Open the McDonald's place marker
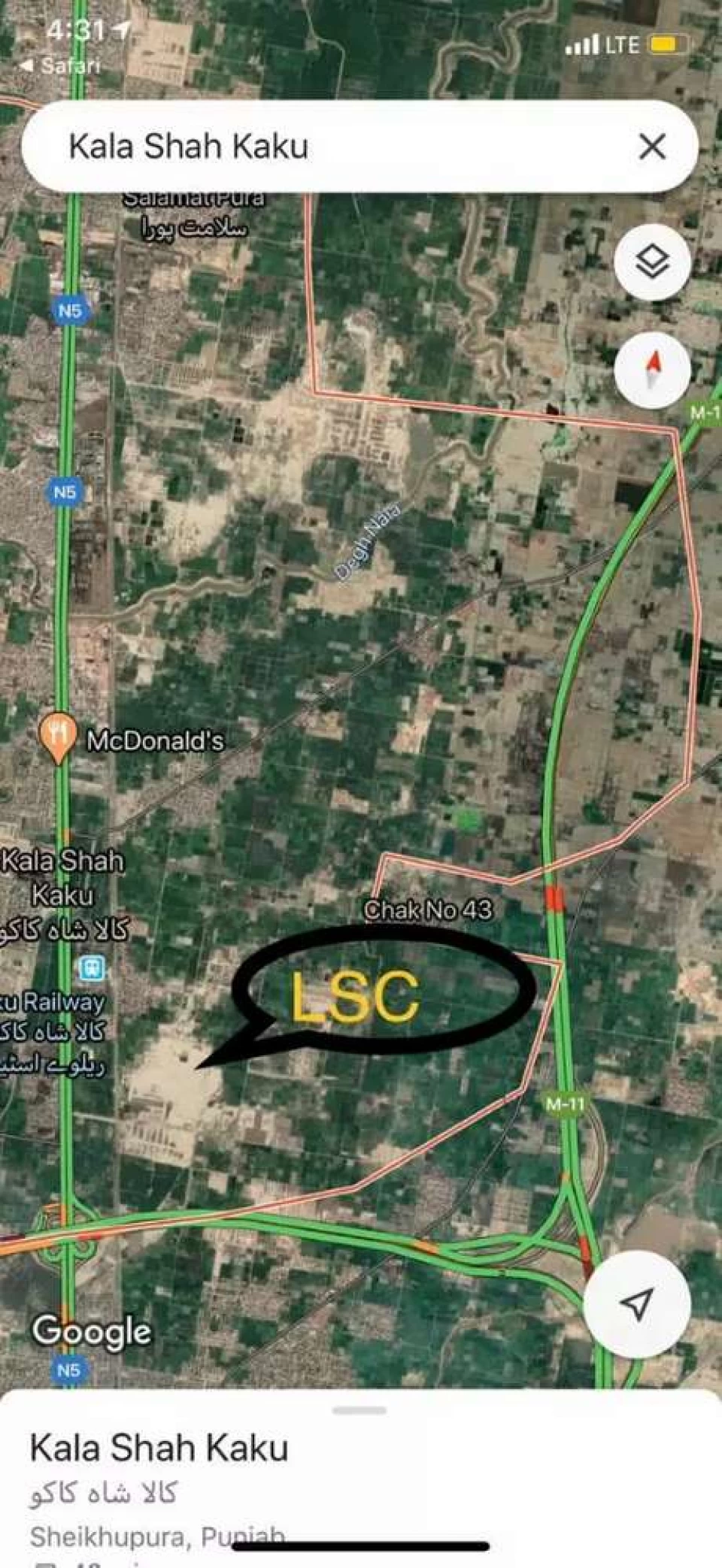The width and height of the screenshot is (722, 1568). tap(57, 739)
